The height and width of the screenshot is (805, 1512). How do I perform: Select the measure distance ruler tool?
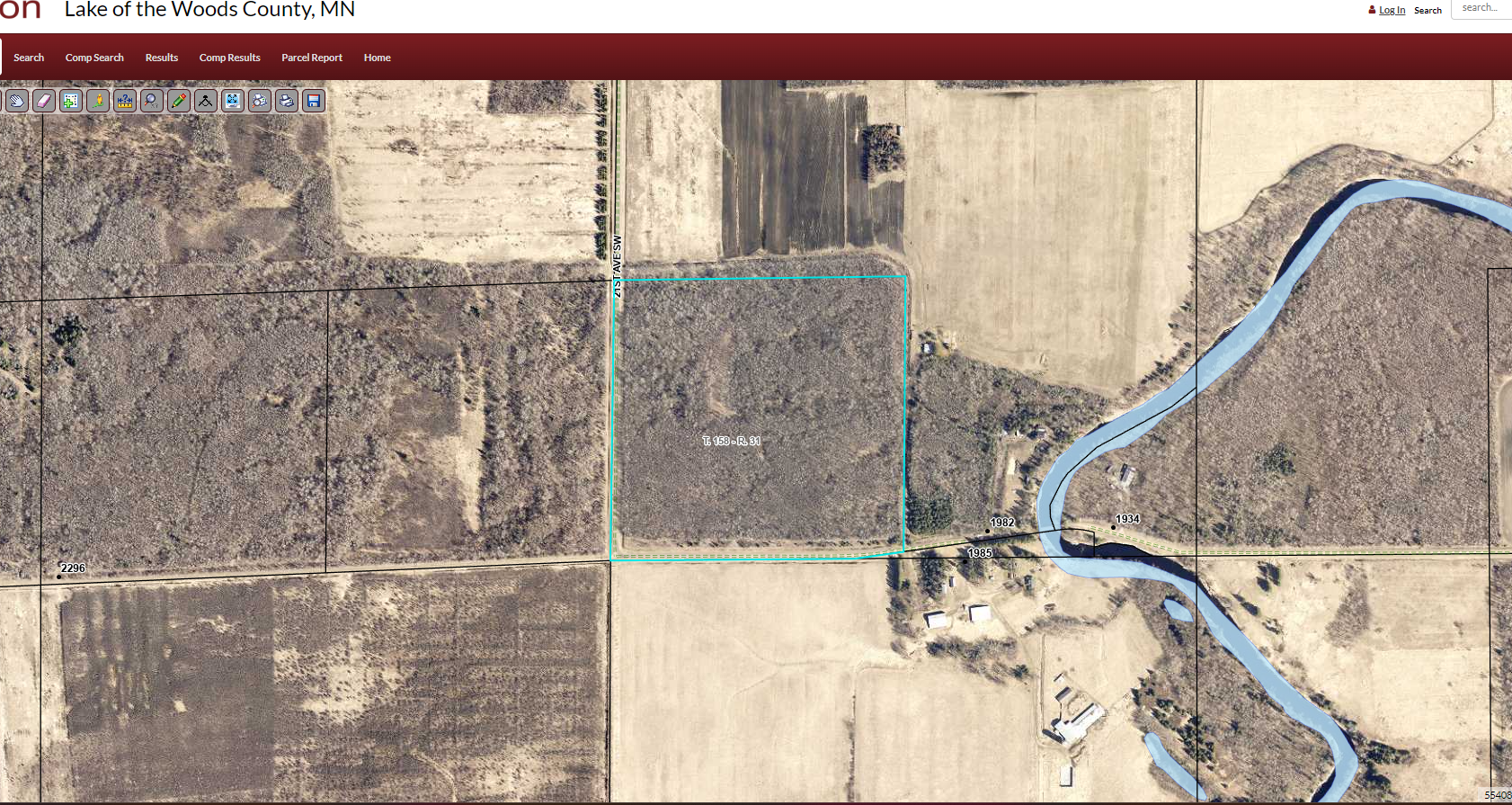125,101
